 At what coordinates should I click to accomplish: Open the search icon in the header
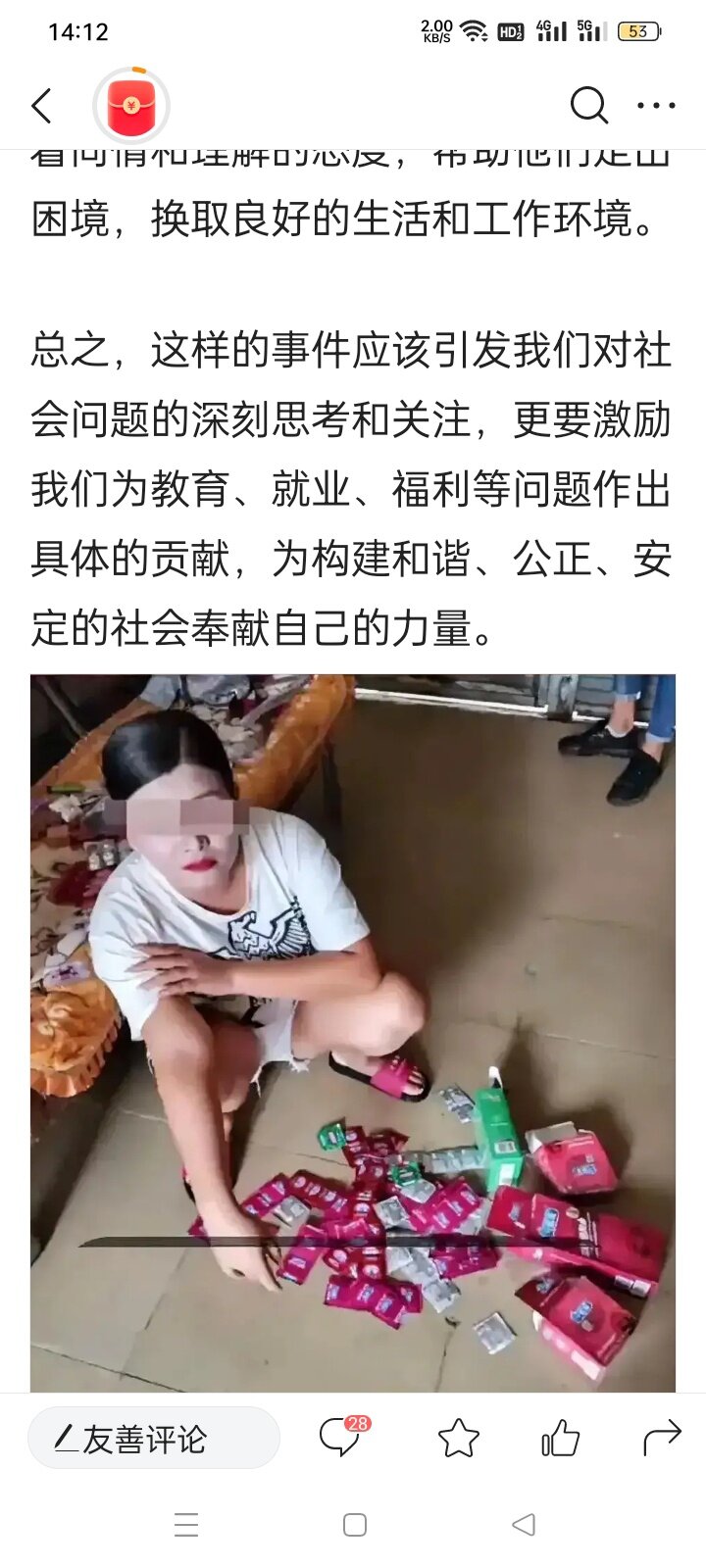click(588, 105)
